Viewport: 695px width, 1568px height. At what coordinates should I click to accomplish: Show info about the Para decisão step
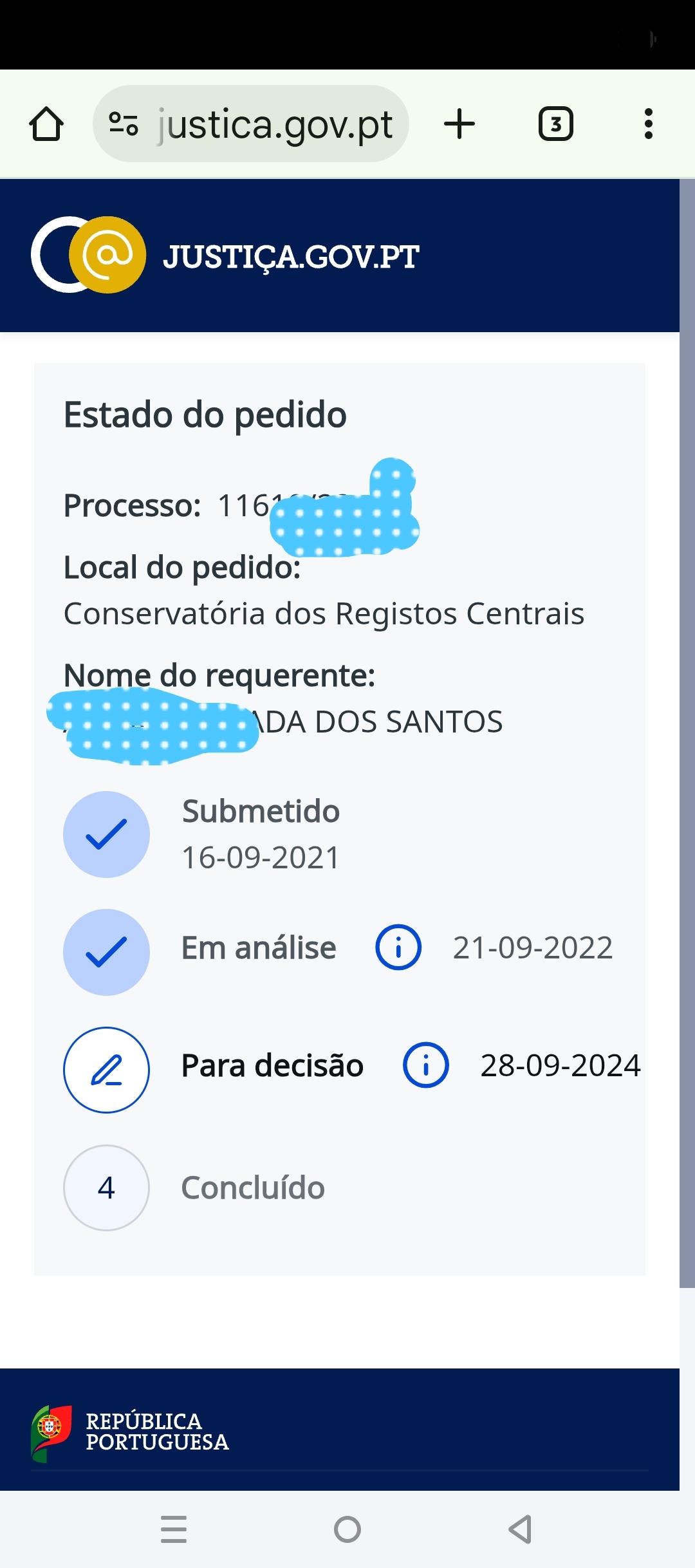tap(425, 1065)
